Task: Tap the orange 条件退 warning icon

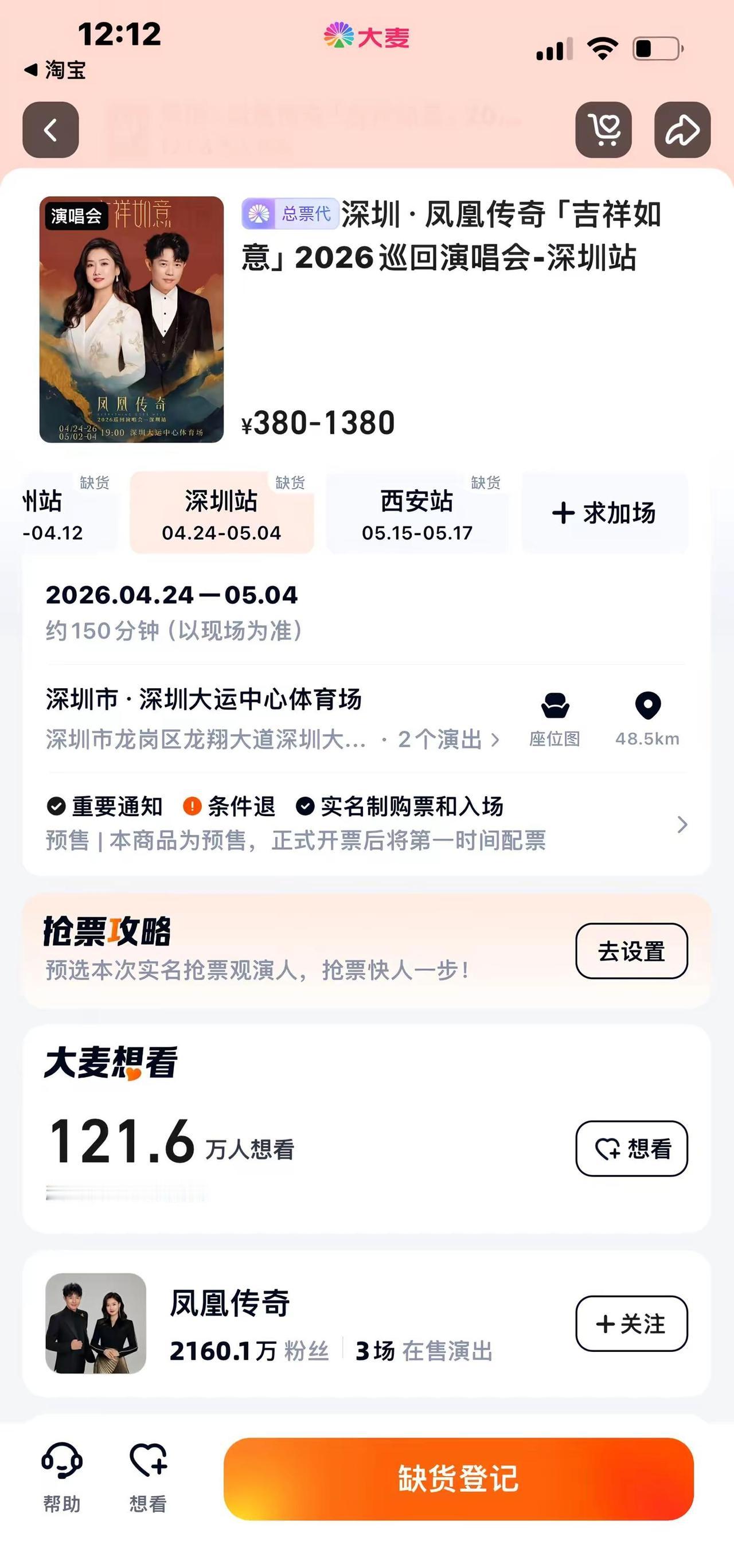Action: coord(192,806)
